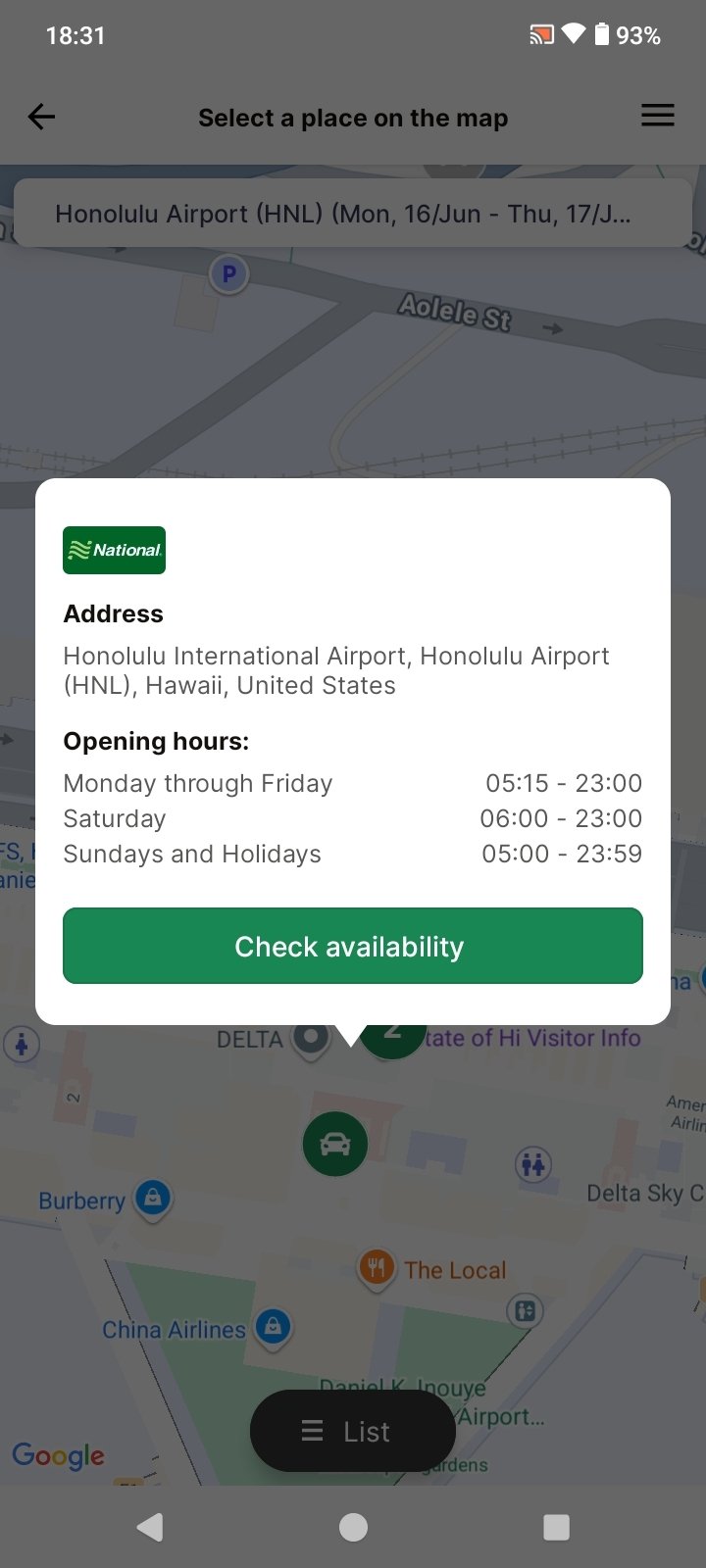
Task: Check availability at National
Action: click(353, 946)
